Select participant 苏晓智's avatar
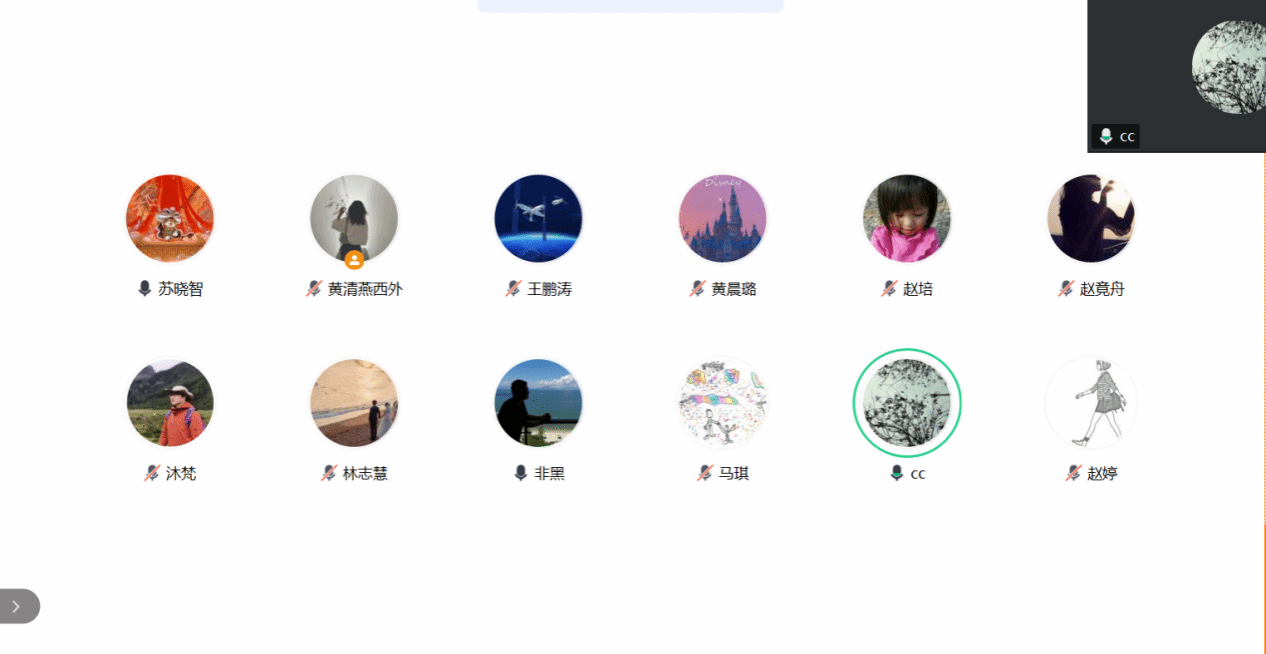 170,218
